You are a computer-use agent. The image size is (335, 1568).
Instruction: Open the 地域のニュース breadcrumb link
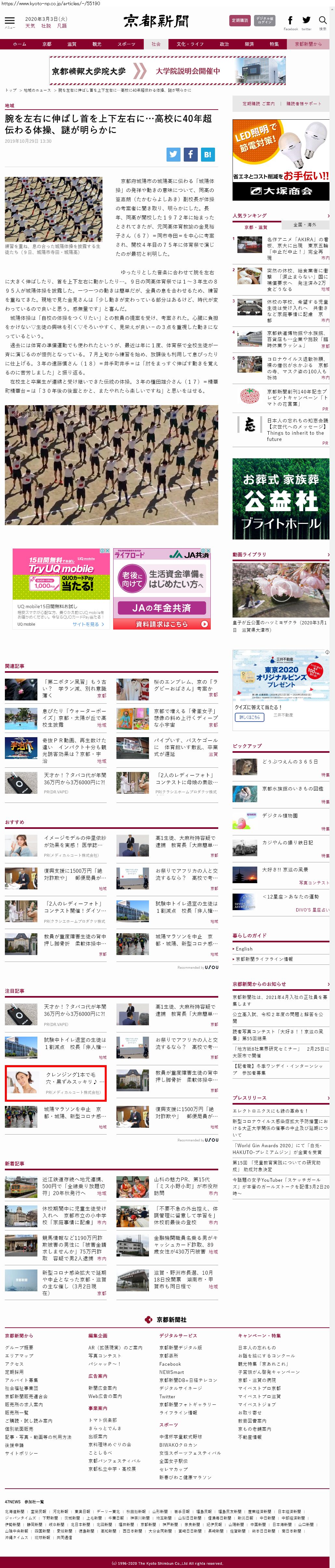37,90
